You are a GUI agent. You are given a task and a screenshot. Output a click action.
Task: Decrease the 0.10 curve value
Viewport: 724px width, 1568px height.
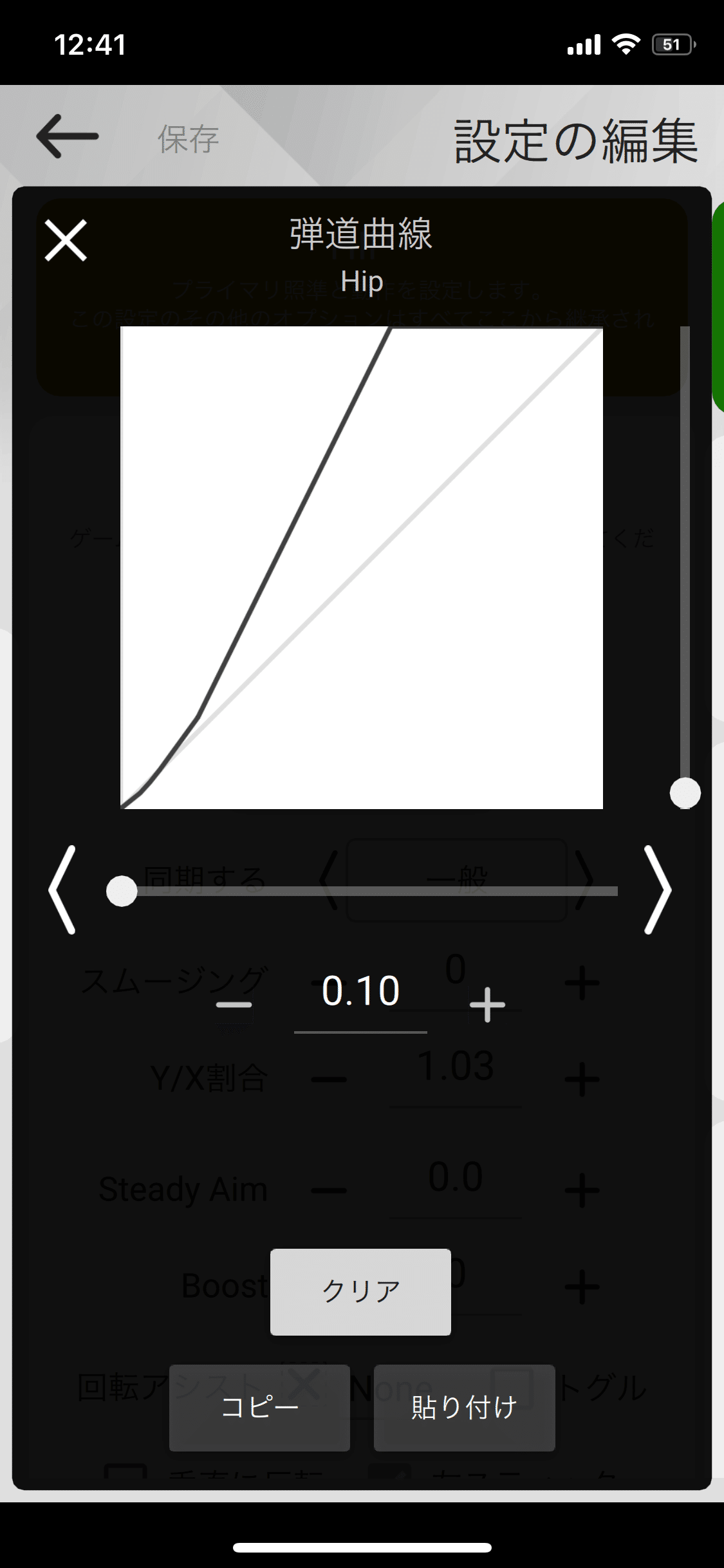click(x=234, y=1005)
